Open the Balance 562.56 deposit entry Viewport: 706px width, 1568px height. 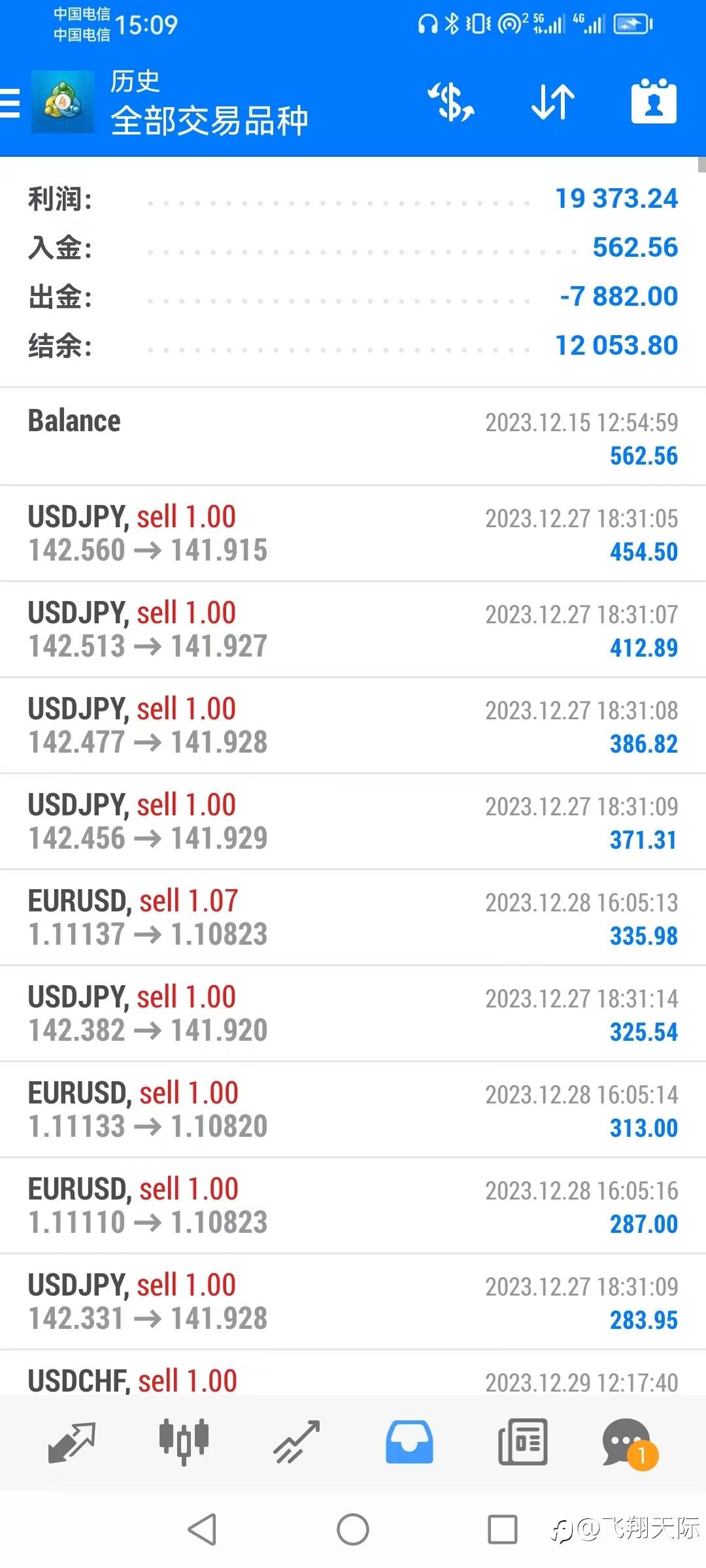353,437
